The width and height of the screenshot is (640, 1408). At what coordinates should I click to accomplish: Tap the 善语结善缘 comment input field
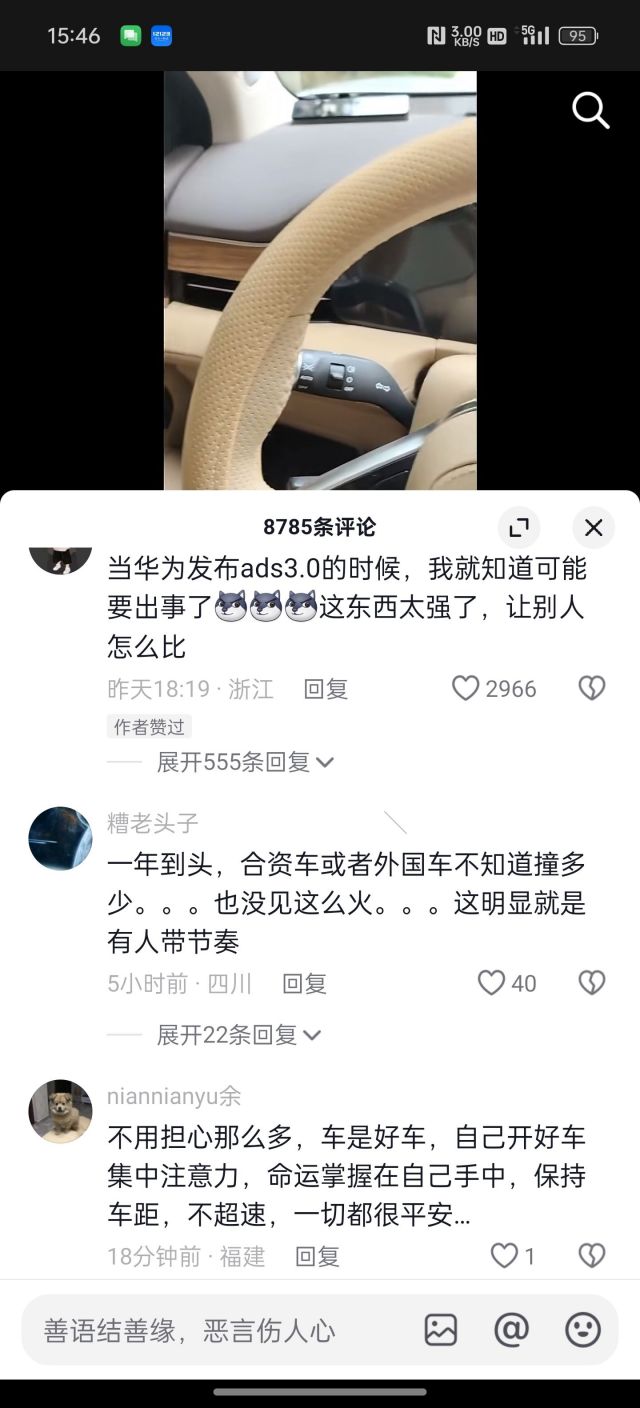[200, 1330]
